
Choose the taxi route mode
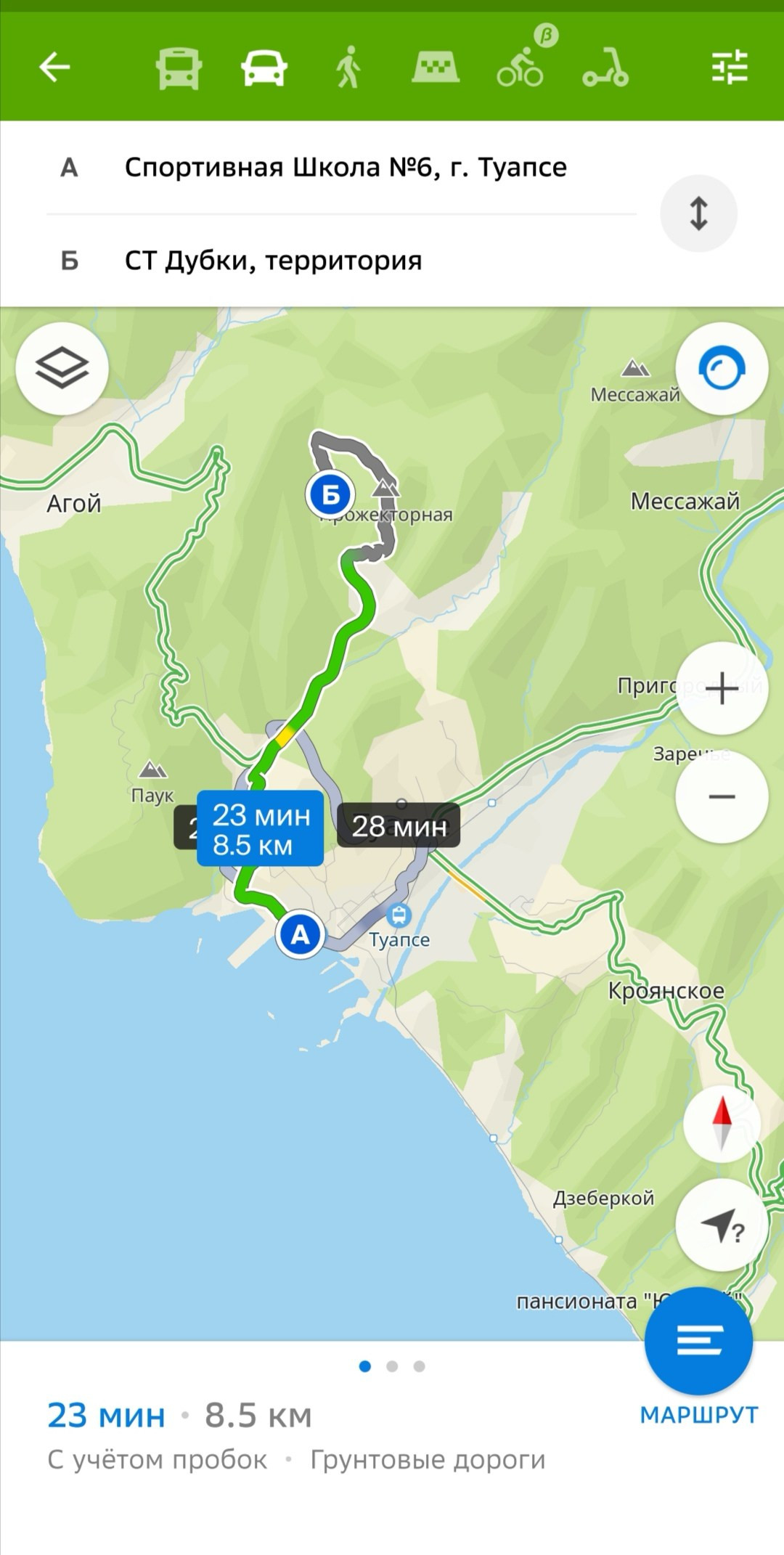coord(436,68)
